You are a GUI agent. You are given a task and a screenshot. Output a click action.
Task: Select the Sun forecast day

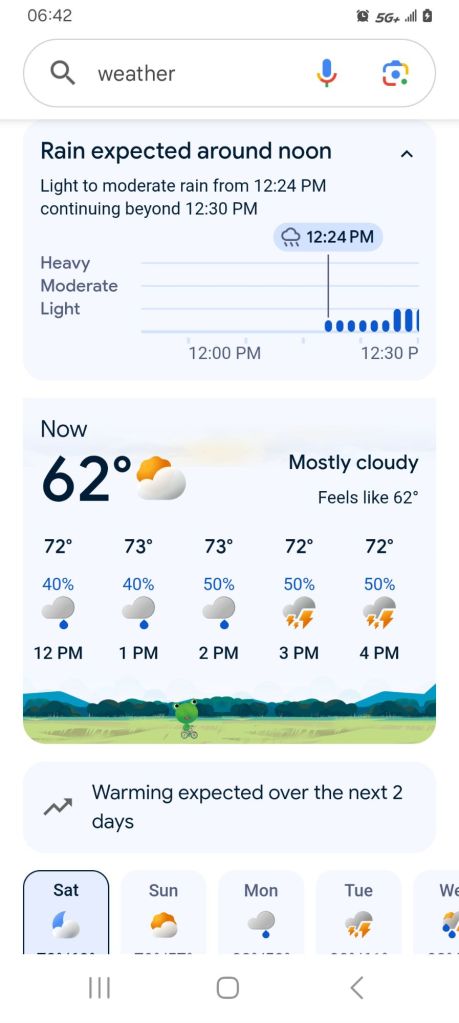click(x=164, y=912)
